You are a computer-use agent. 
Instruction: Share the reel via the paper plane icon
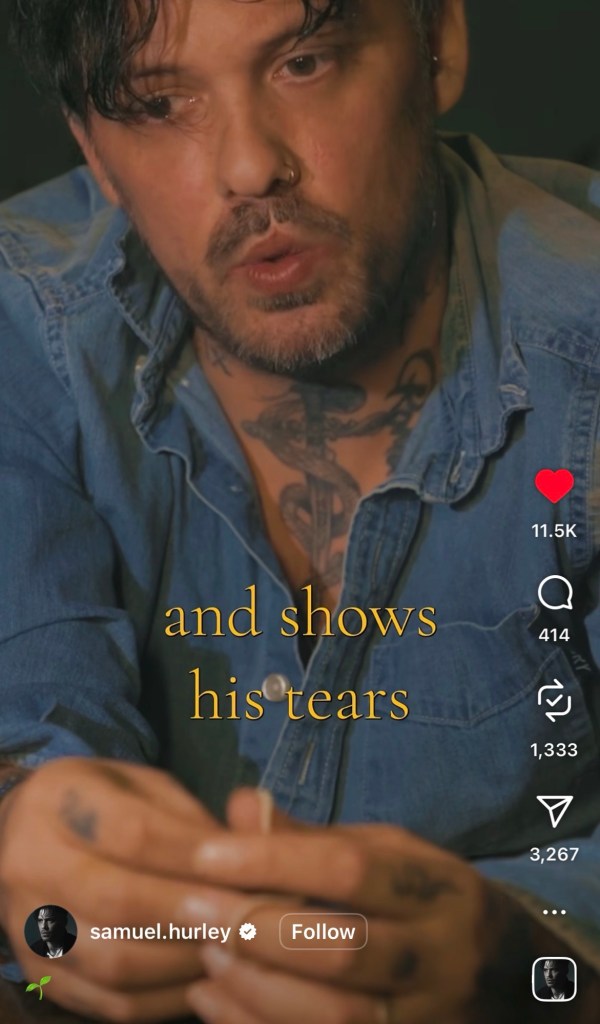(554, 811)
